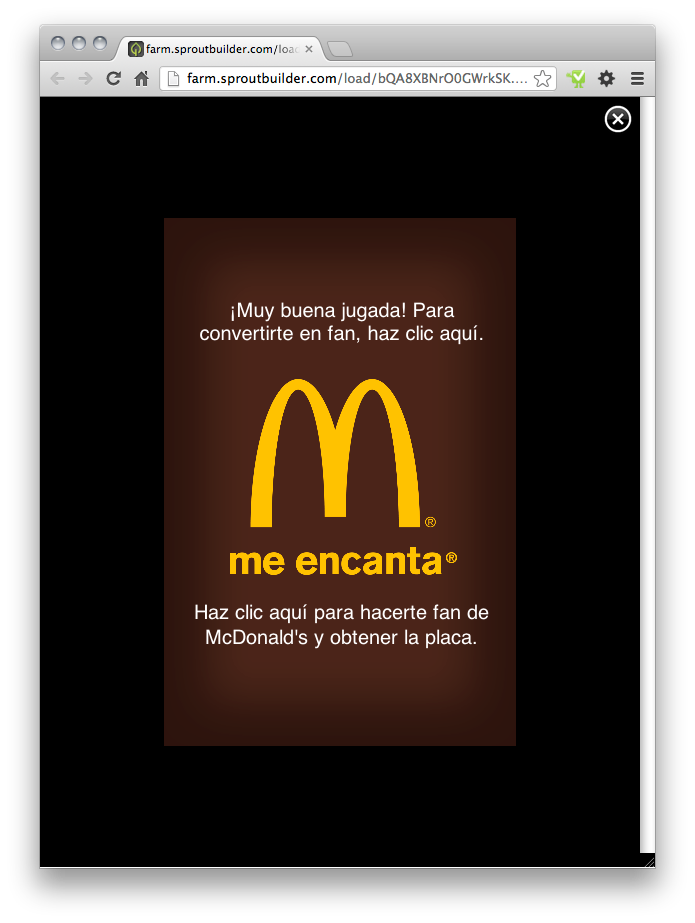
Task: Focus the address bar URL field
Action: click(350, 79)
